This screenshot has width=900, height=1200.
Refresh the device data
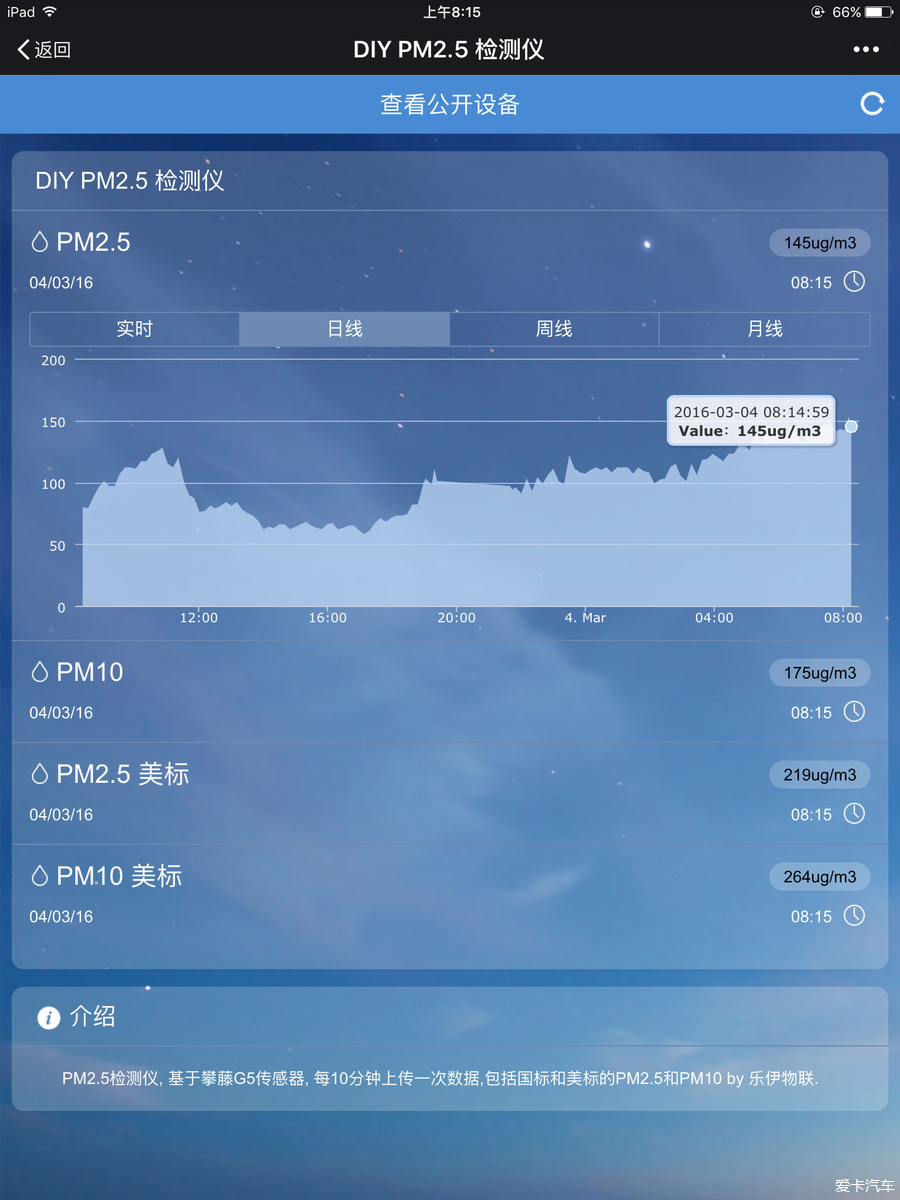pyautogui.click(x=872, y=104)
